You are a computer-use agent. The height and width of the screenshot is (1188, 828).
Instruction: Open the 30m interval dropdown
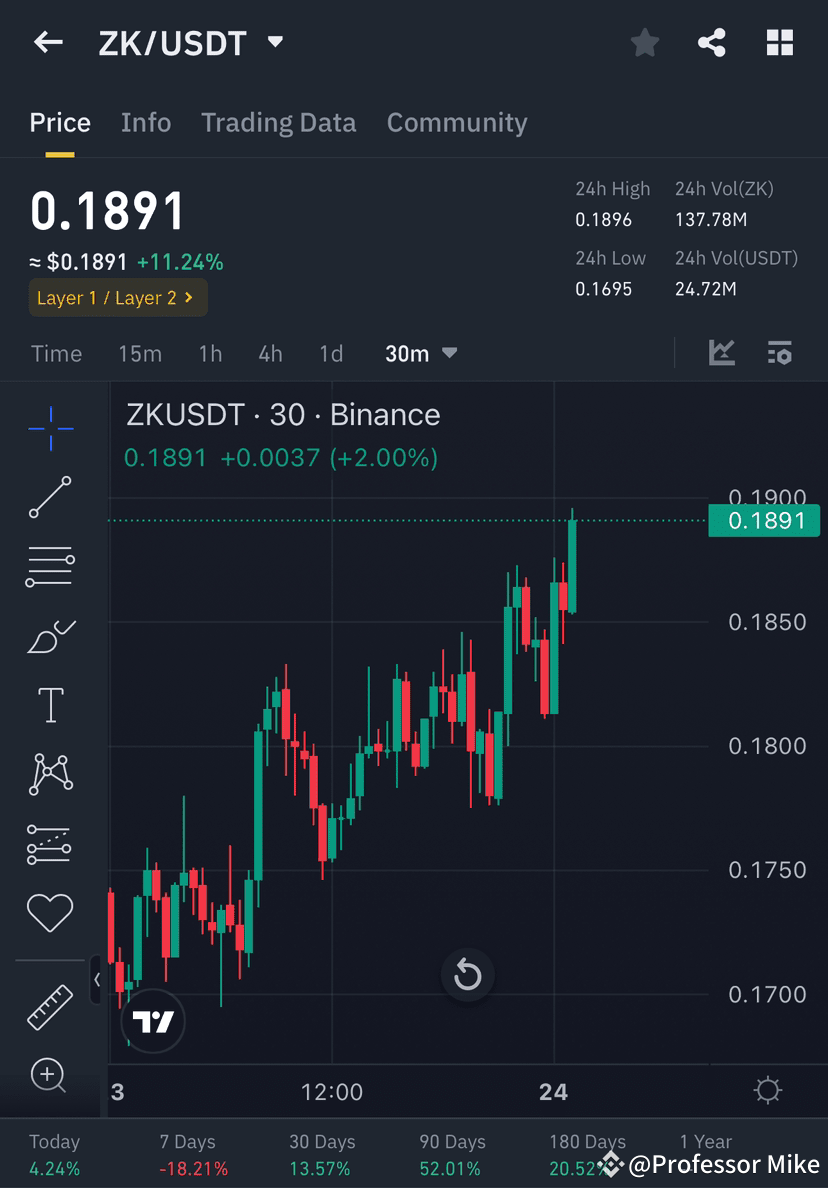[420, 353]
